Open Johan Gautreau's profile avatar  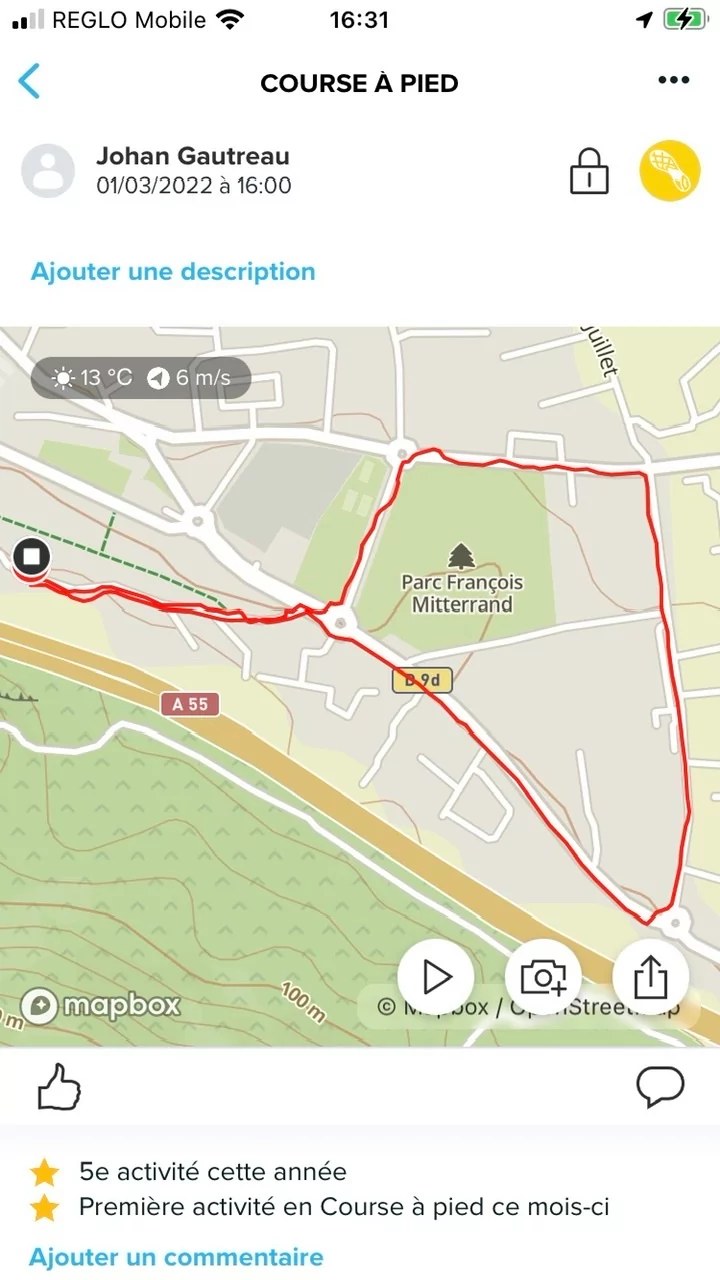pos(48,171)
